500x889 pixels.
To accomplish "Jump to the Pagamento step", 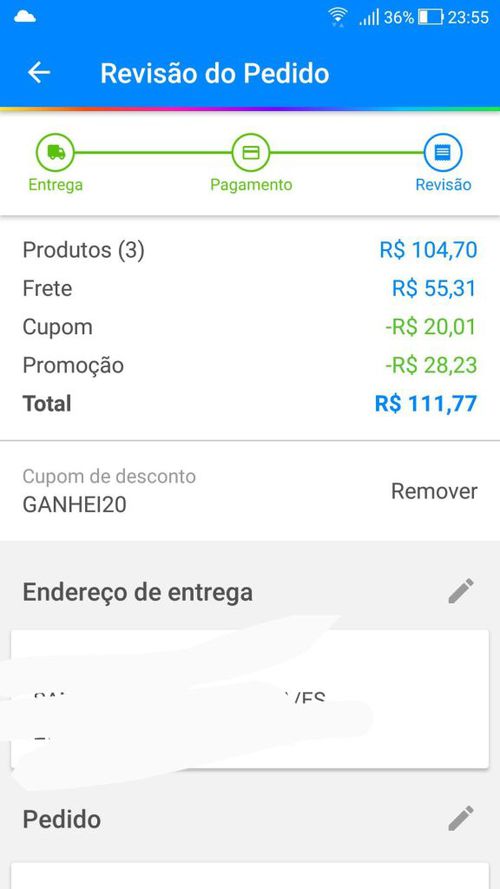I will click(x=251, y=163).
